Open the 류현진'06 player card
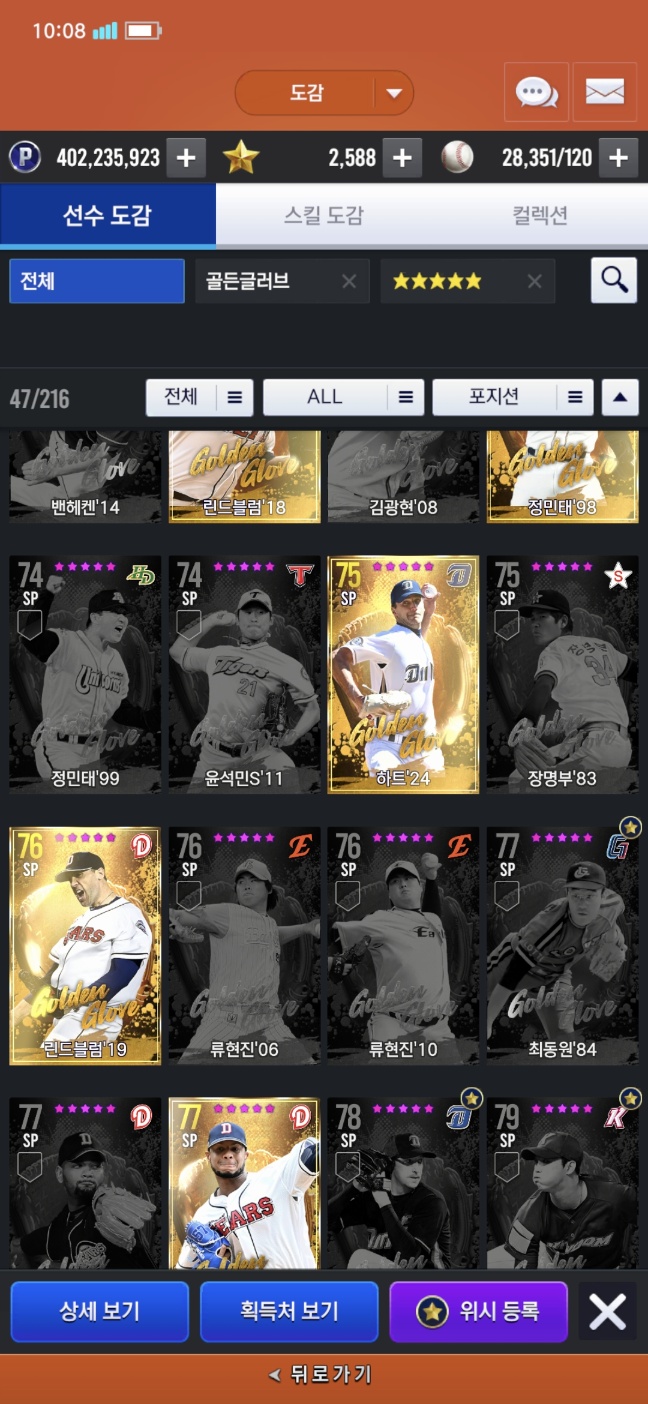The width and height of the screenshot is (648, 1404). 244,945
